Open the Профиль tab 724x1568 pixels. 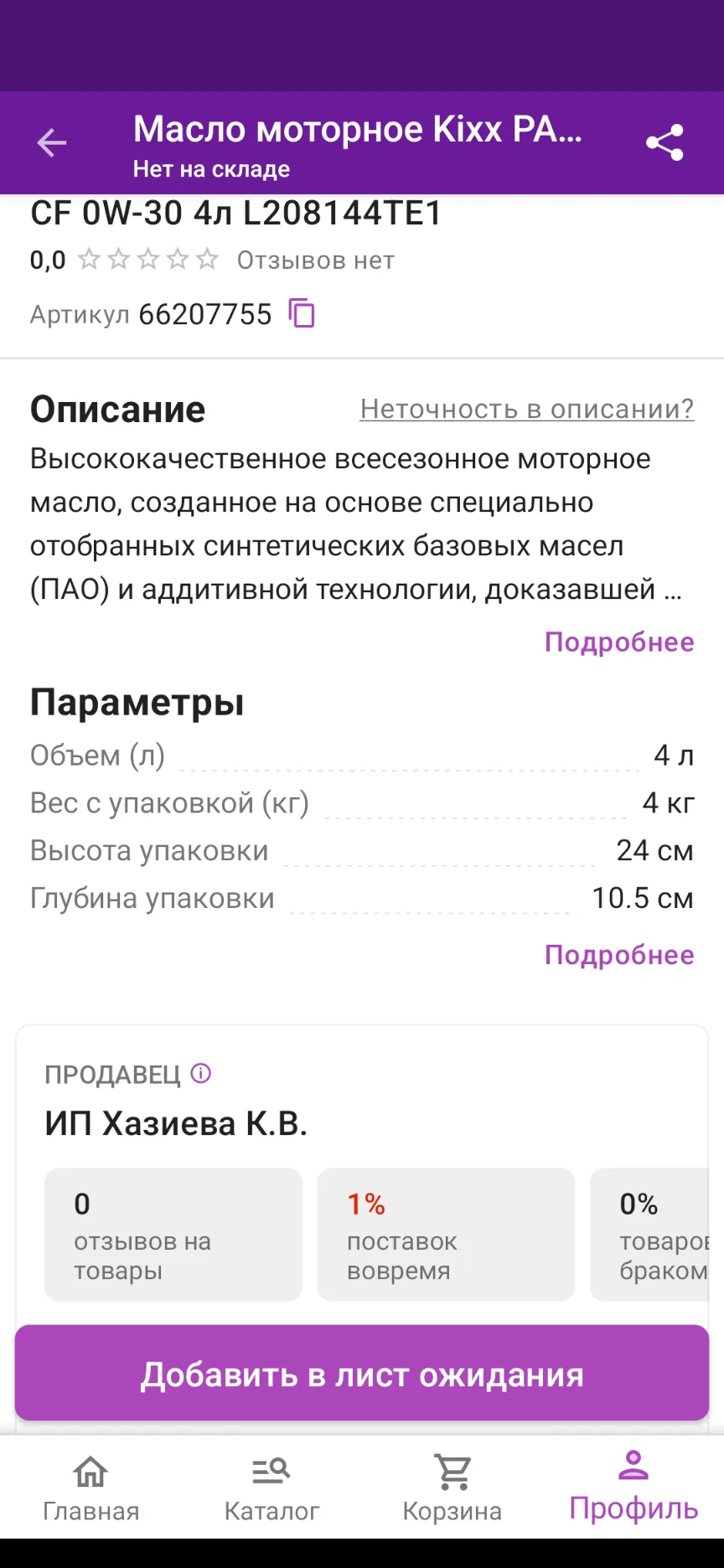click(x=633, y=1487)
